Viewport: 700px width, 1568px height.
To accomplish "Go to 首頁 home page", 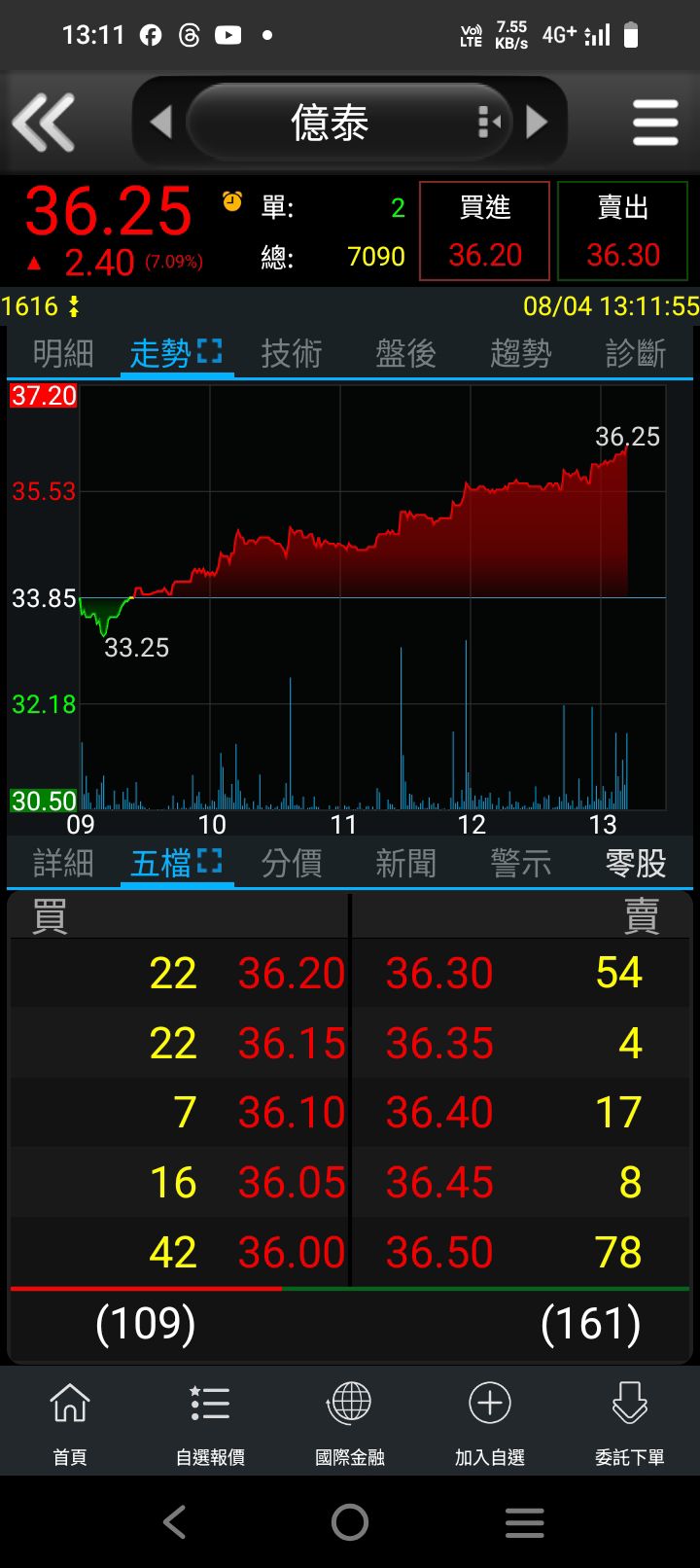I will tap(70, 1422).
